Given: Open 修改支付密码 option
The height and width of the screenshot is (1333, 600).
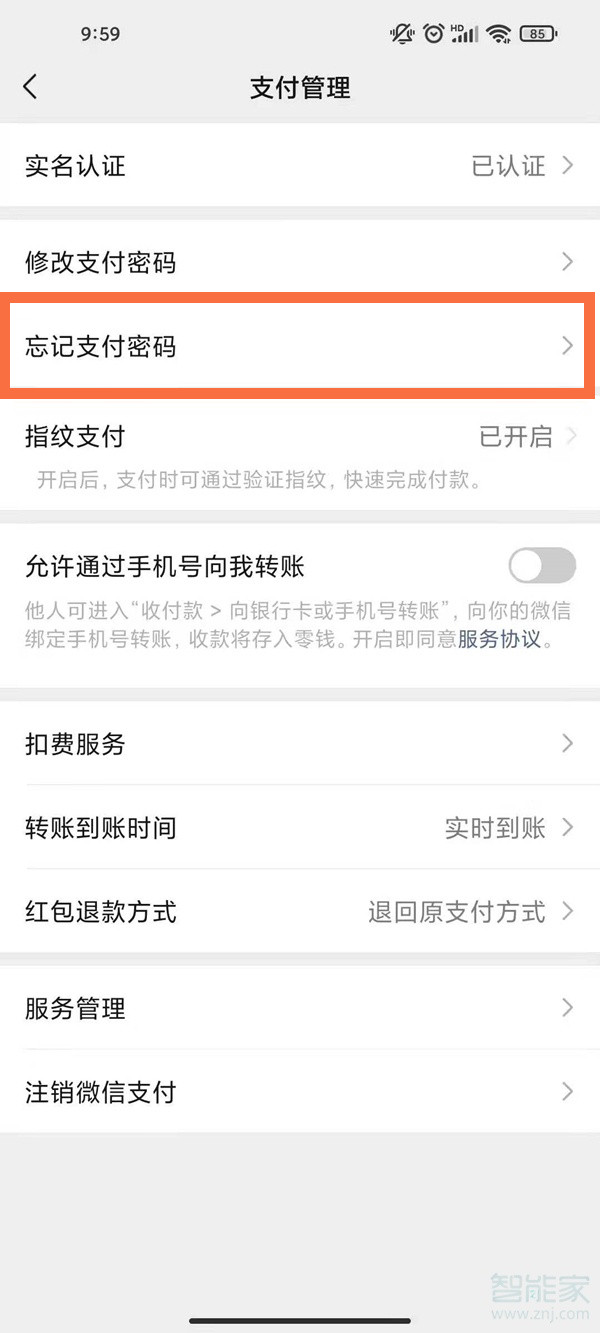Looking at the screenshot, I should [x=300, y=262].
